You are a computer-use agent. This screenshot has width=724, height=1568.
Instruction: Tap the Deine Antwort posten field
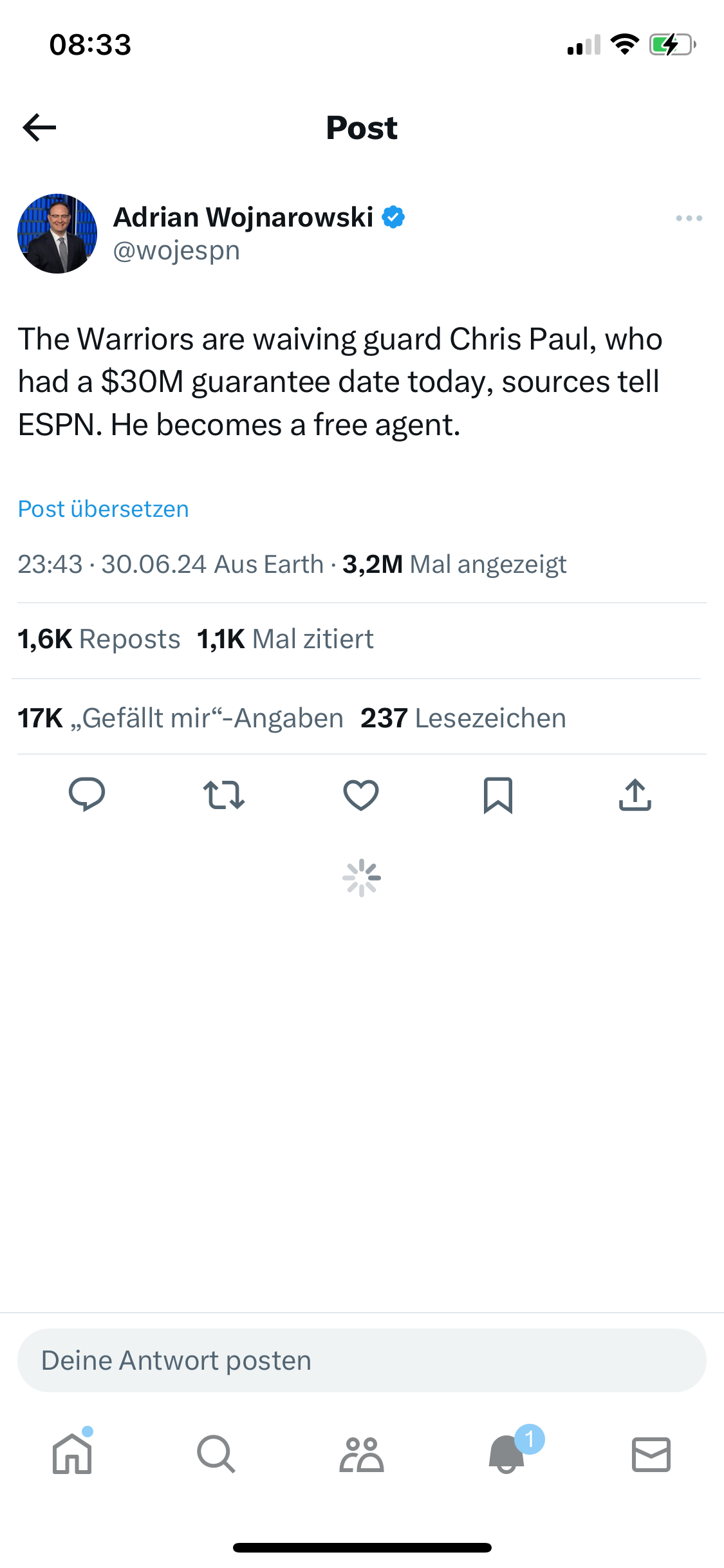pos(362,1361)
